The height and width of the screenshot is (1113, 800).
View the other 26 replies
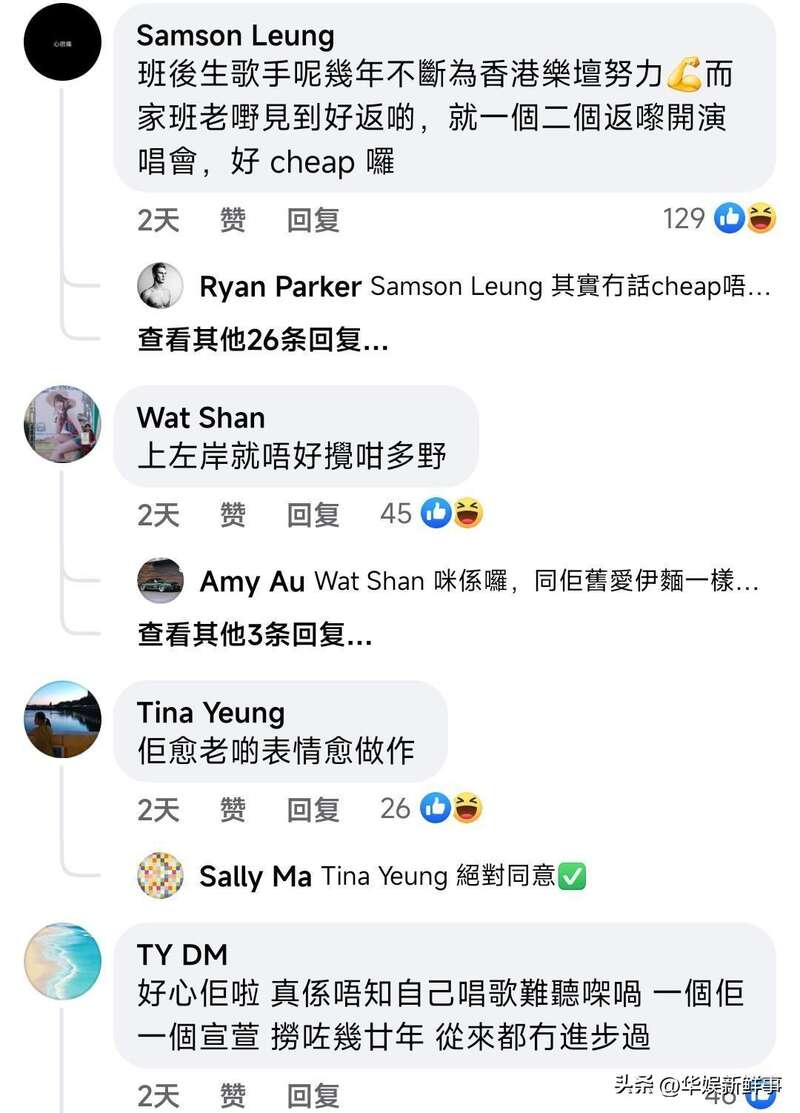(x=263, y=340)
